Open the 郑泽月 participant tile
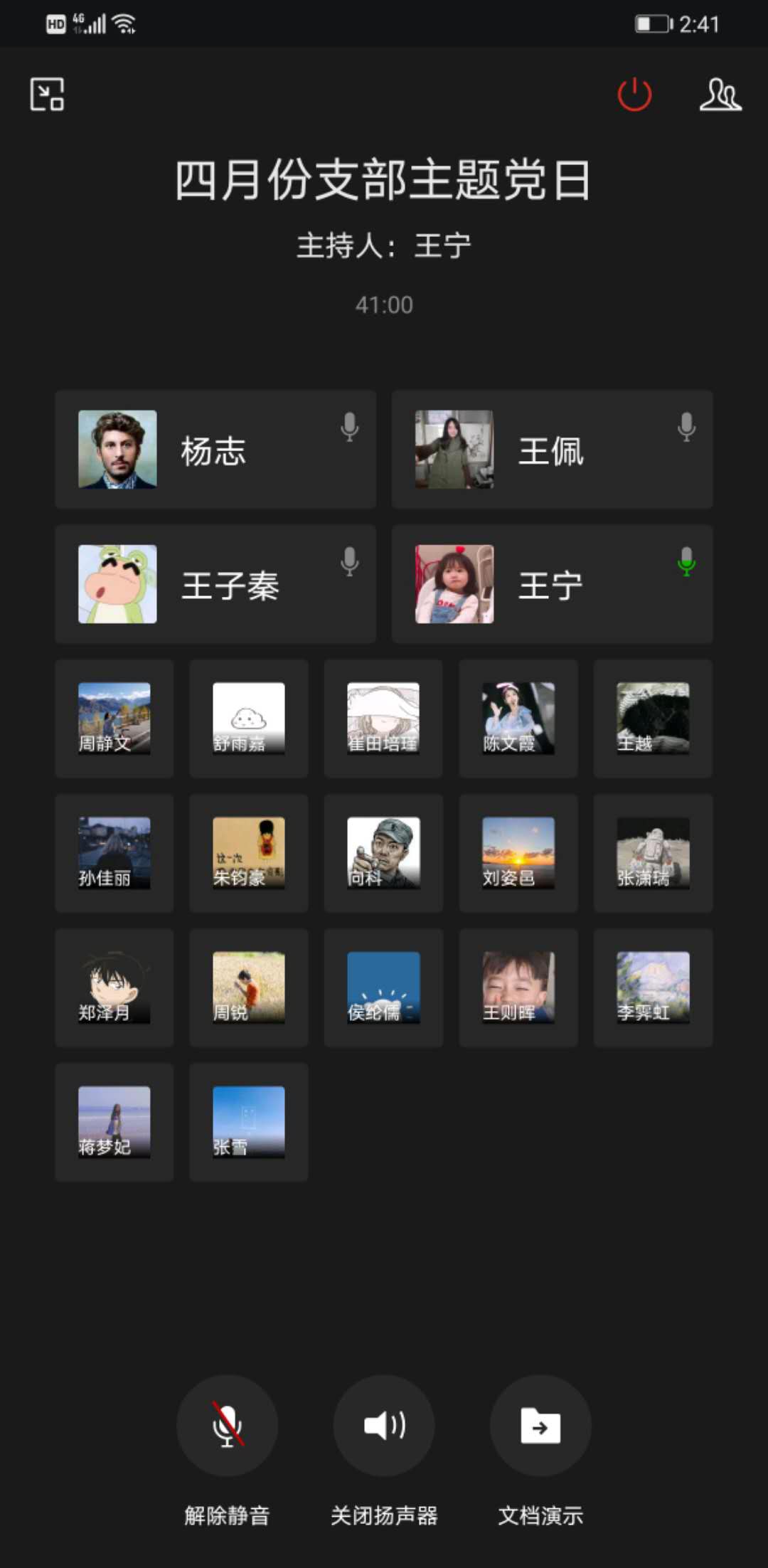Screen dimensions: 768x1568 pyautogui.click(x=114, y=987)
